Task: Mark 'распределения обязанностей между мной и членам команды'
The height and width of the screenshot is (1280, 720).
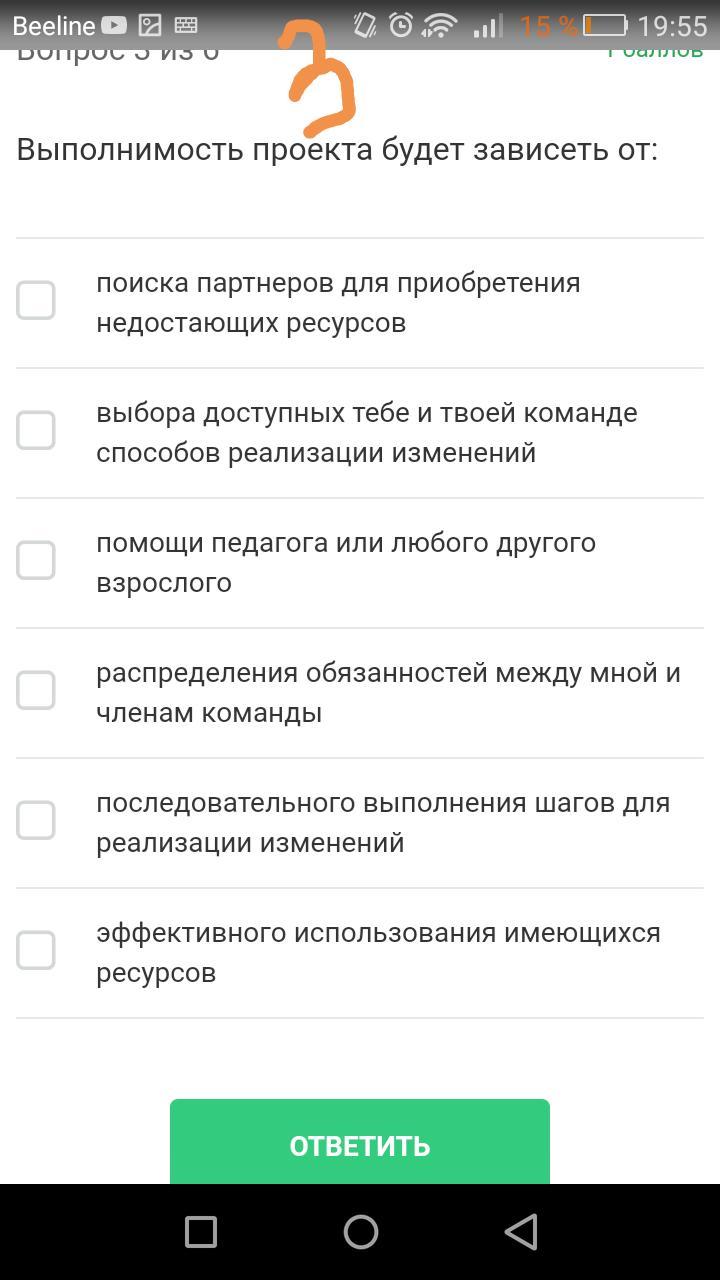Action: pos(36,691)
